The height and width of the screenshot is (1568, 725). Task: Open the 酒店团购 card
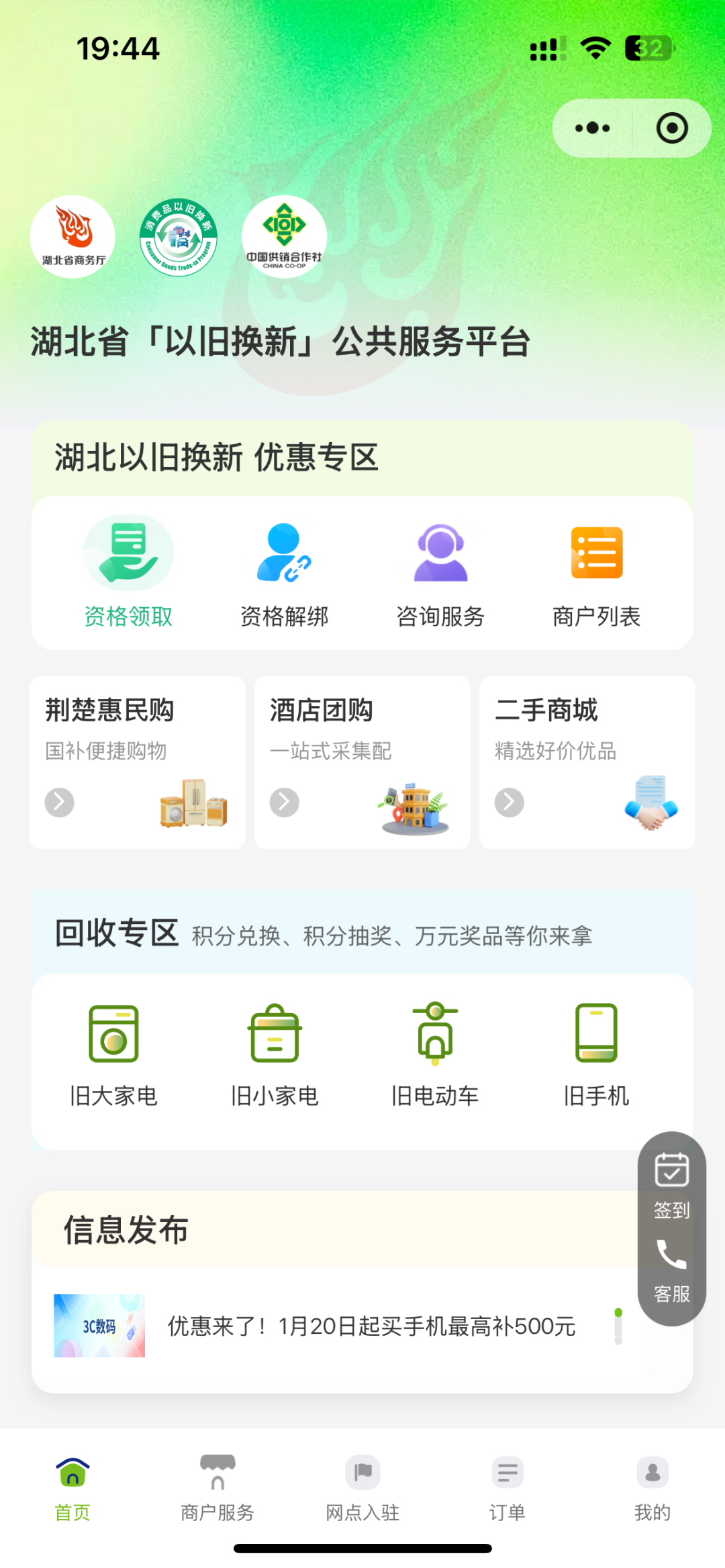(x=362, y=762)
